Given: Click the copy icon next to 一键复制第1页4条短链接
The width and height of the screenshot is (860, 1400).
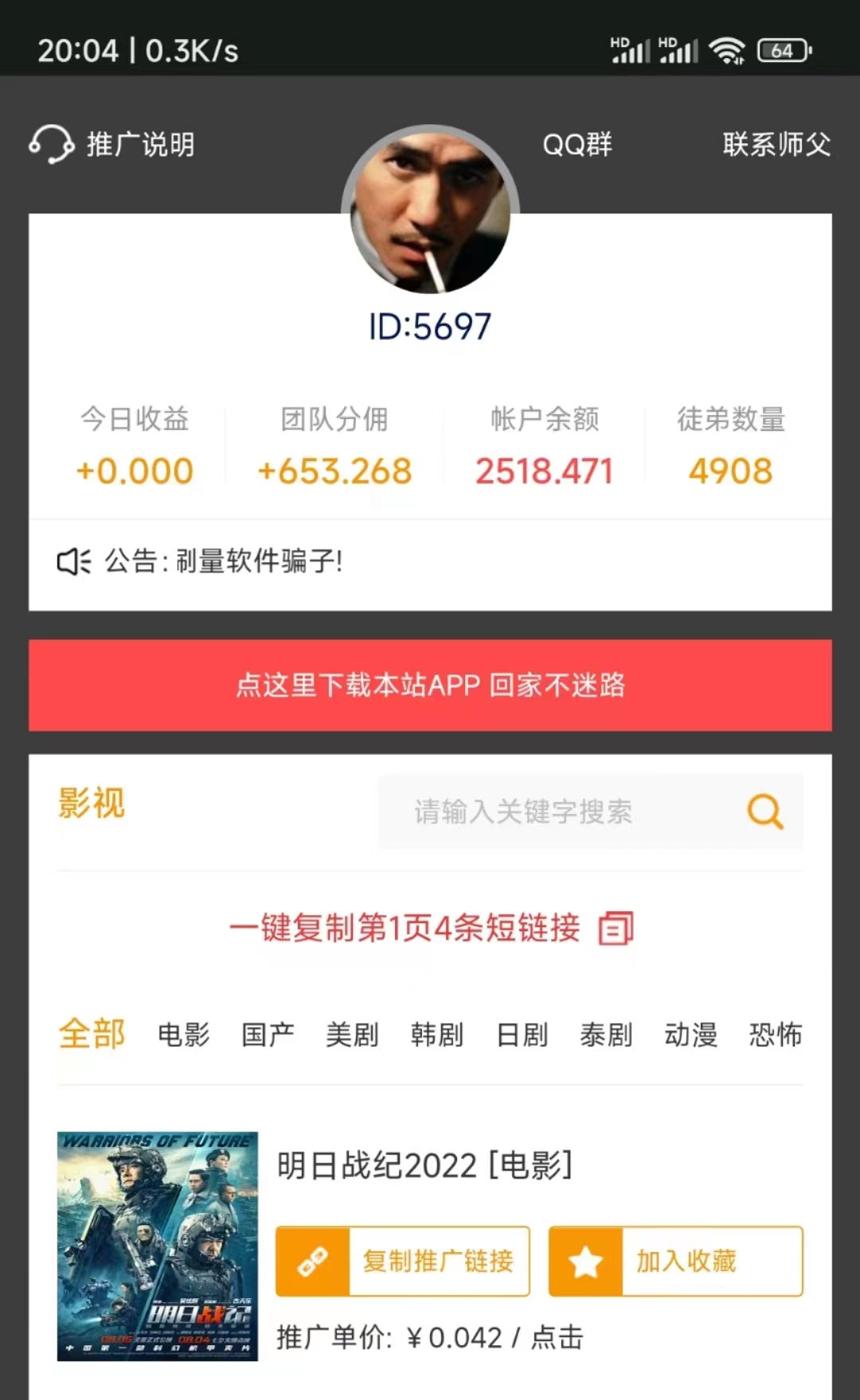Looking at the screenshot, I should coord(615,929).
